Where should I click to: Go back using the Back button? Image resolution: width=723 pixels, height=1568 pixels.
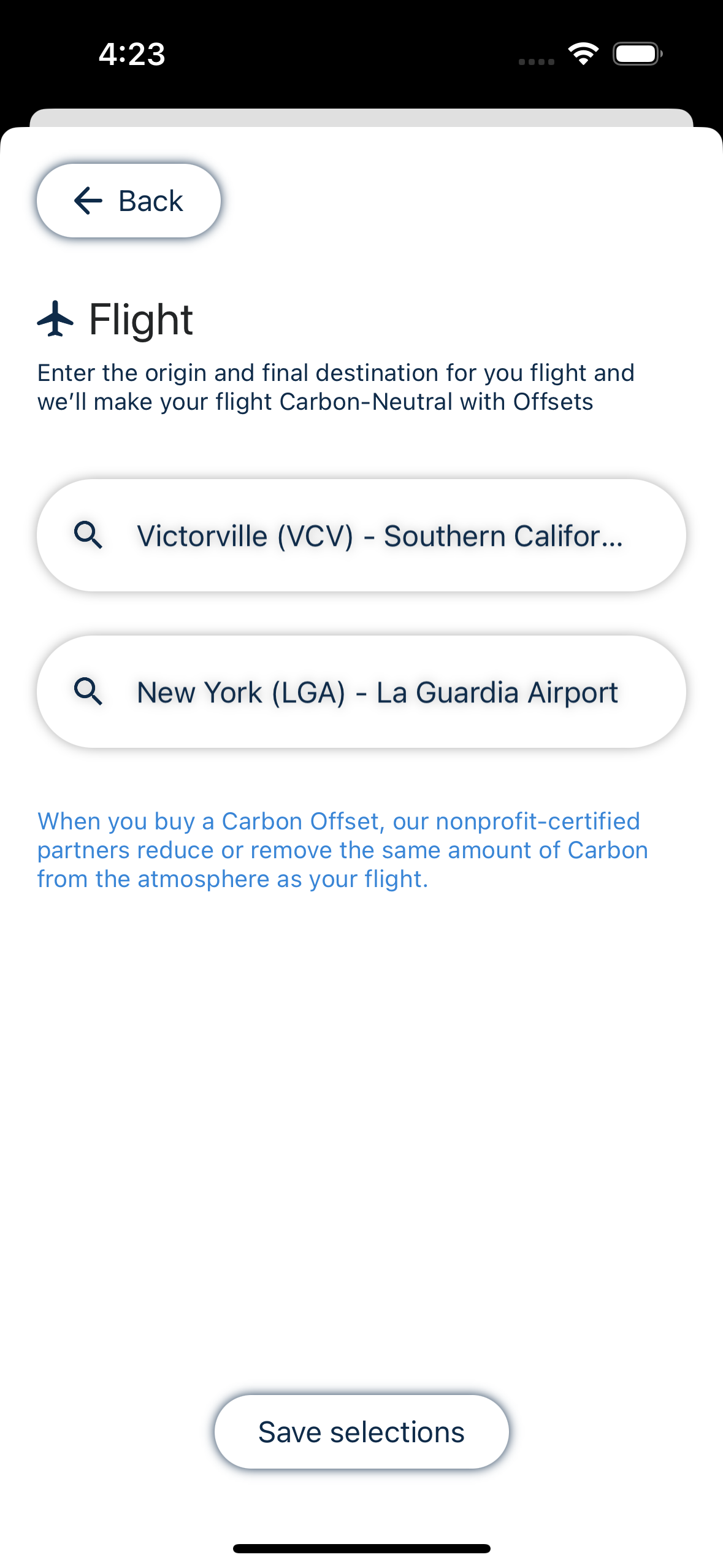click(129, 201)
